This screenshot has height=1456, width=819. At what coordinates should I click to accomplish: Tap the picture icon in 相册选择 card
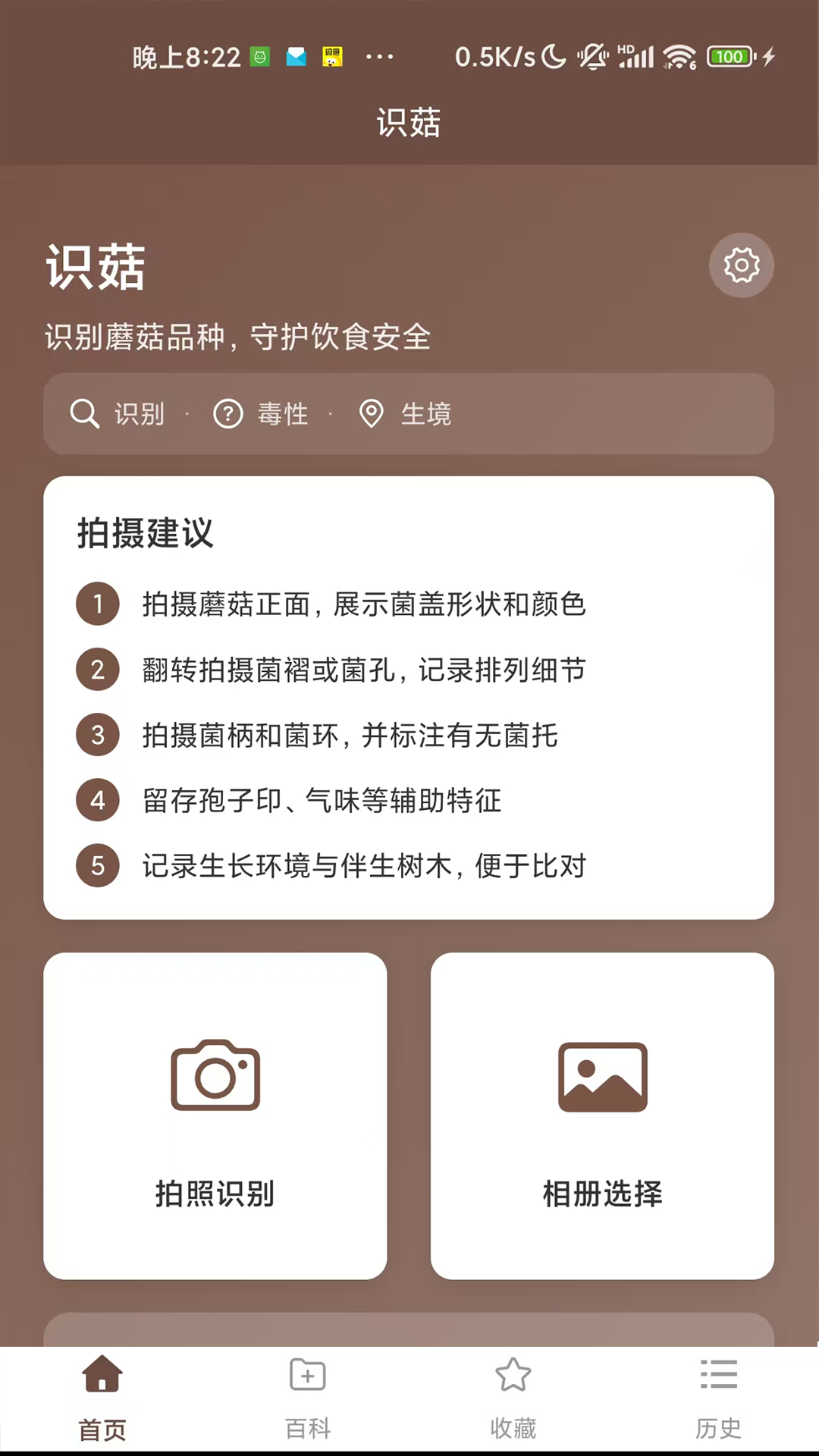tap(602, 1075)
